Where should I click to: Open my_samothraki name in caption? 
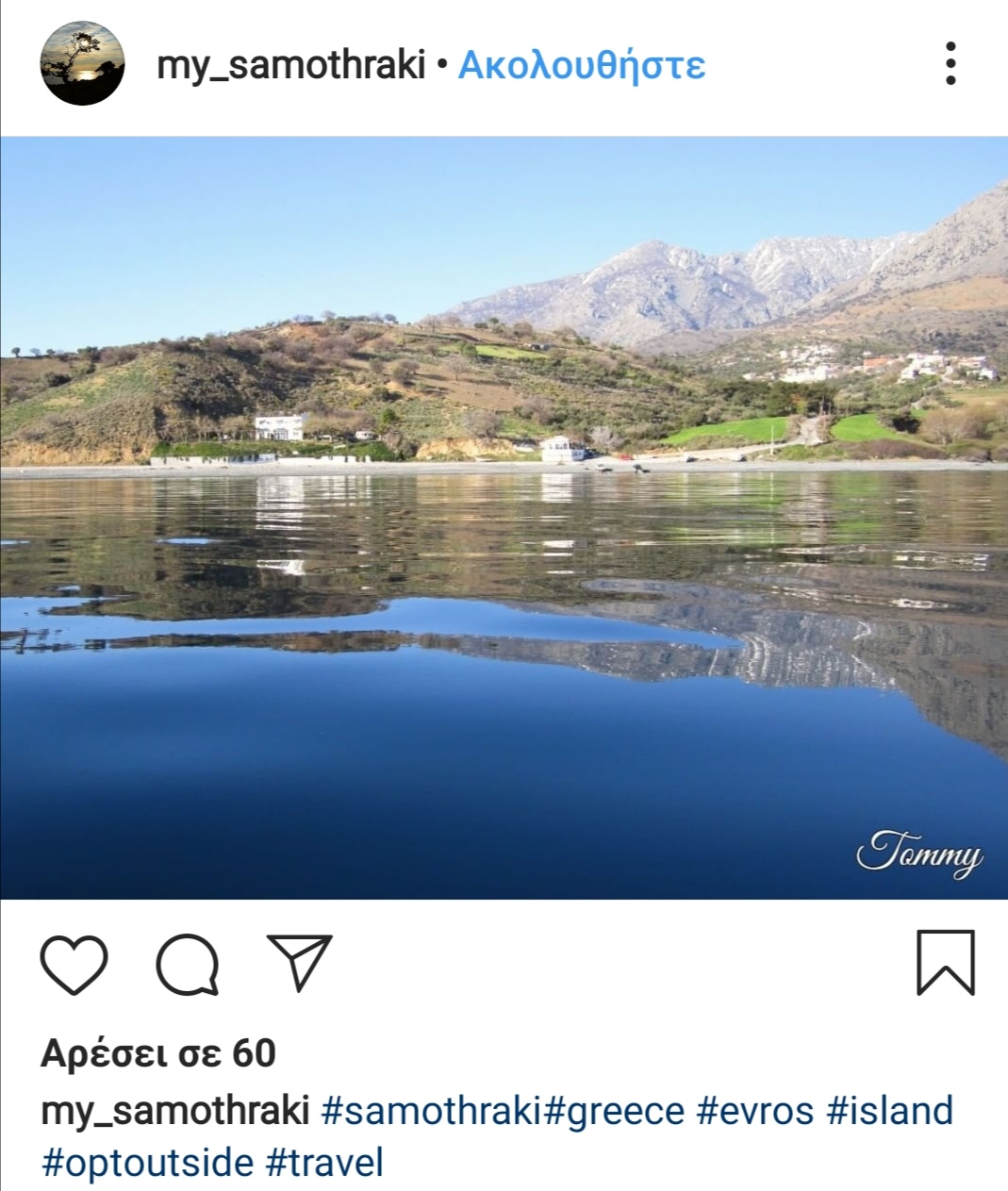tap(174, 1111)
